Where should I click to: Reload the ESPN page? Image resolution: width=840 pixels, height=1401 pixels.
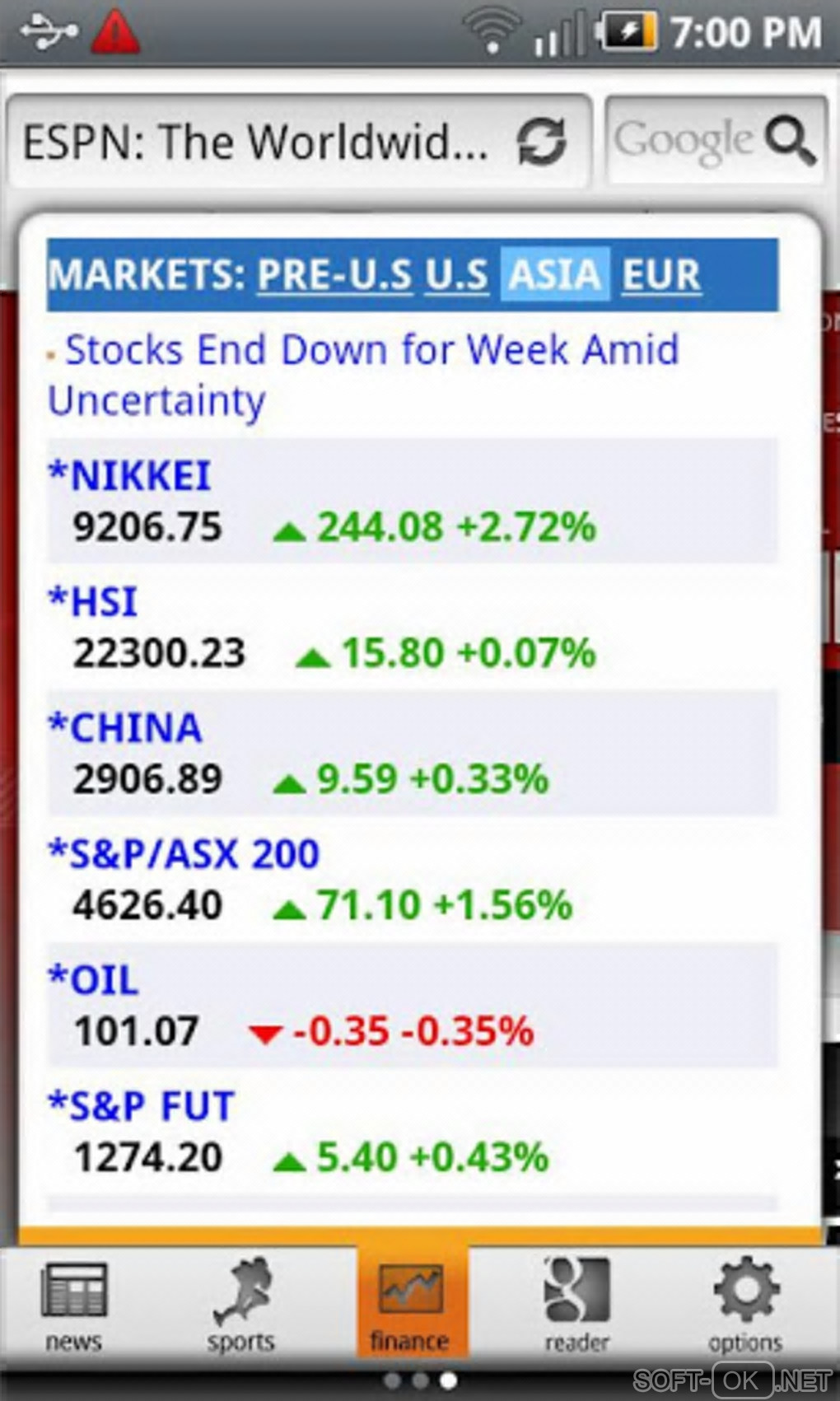click(x=541, y=141)
